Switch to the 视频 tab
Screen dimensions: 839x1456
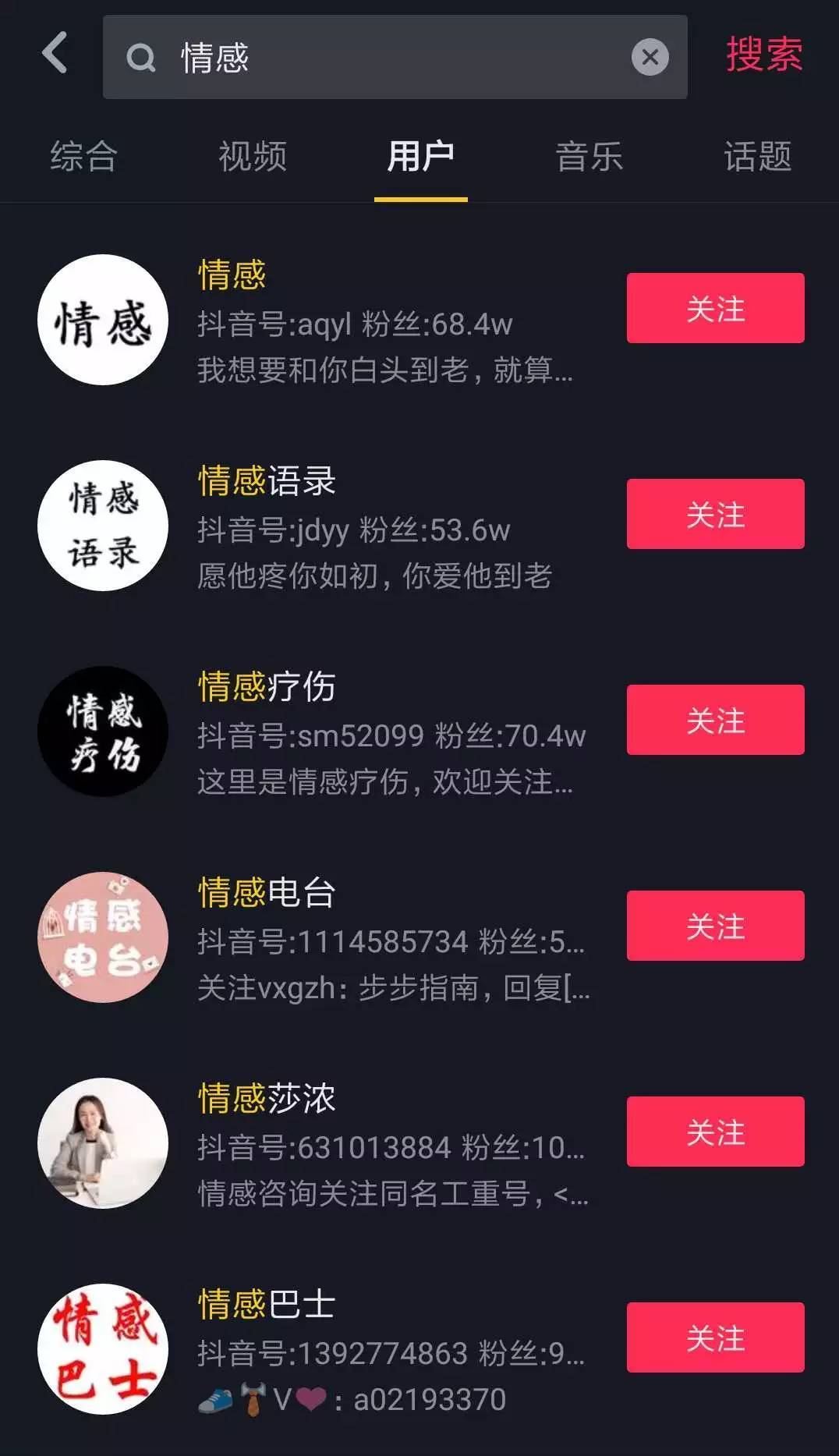251,156
